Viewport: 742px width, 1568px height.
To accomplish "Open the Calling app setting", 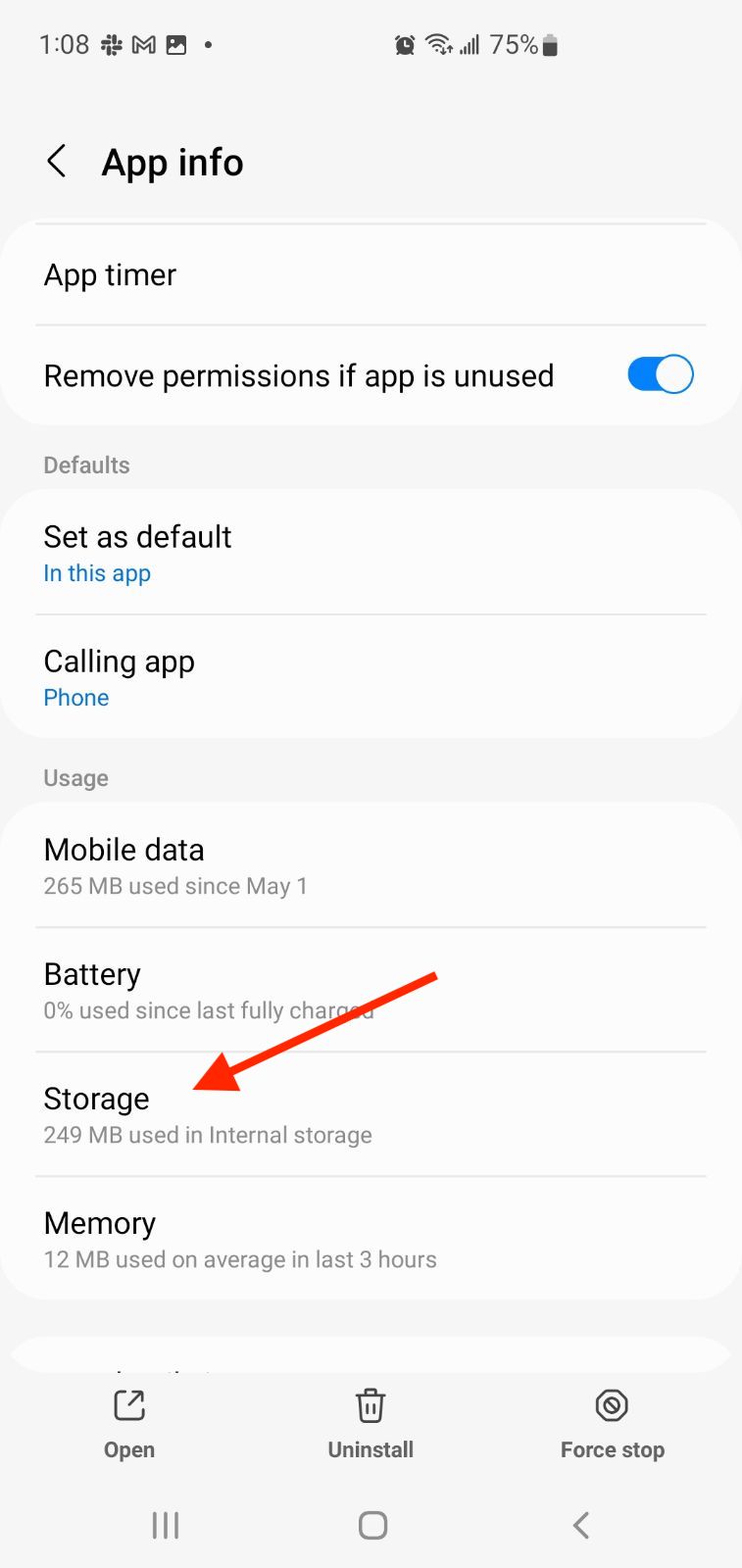I will pos(371,677).
